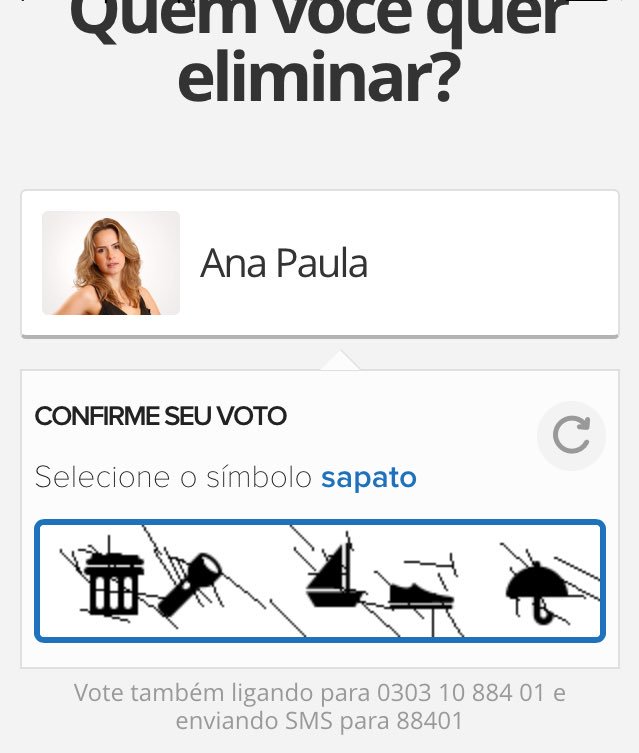Select the Ana Paula candidate card
The width and height of the screenshot is (639, 753).
coord(320,263)
